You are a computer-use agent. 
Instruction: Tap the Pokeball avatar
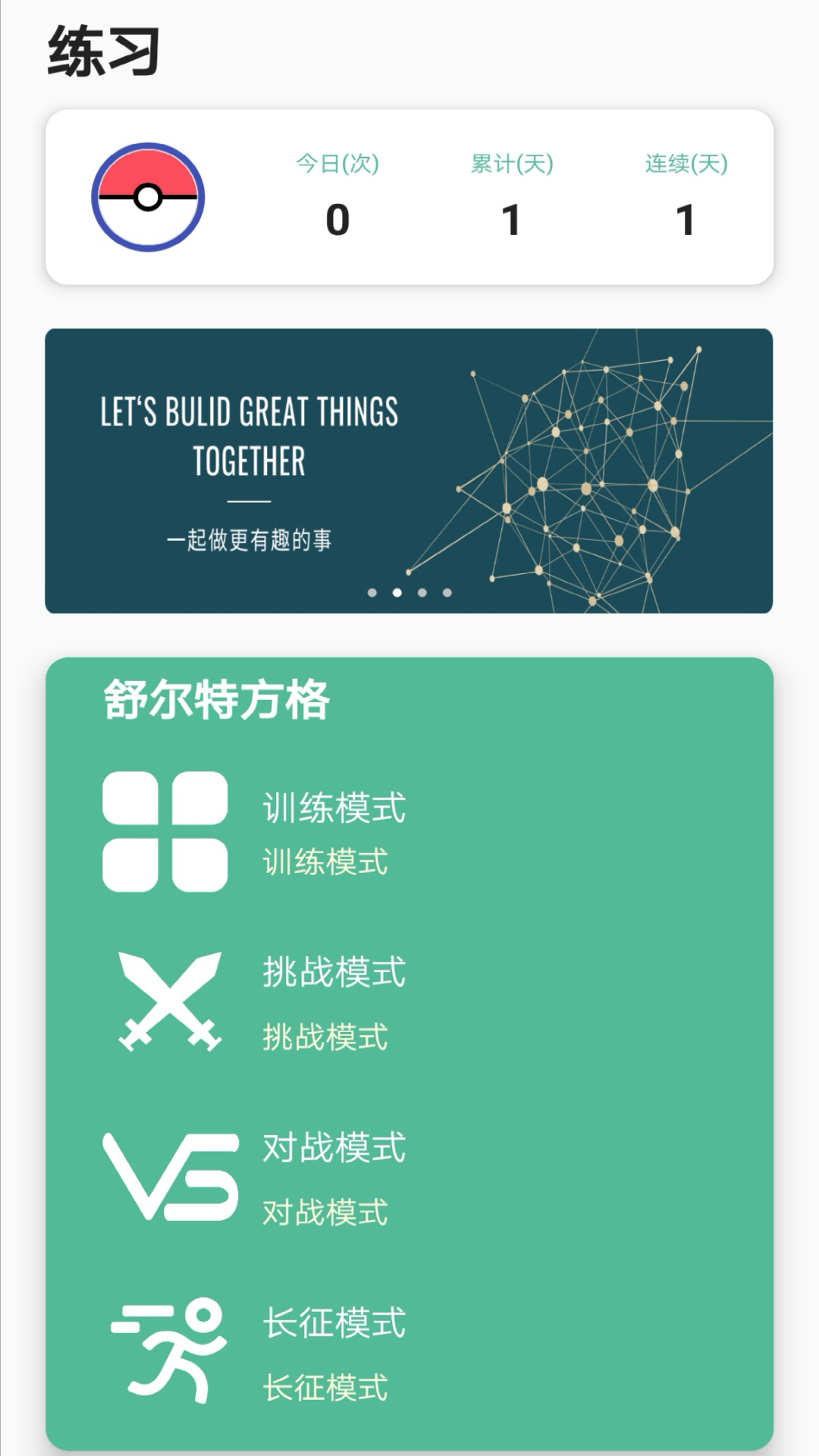(148, 197)
